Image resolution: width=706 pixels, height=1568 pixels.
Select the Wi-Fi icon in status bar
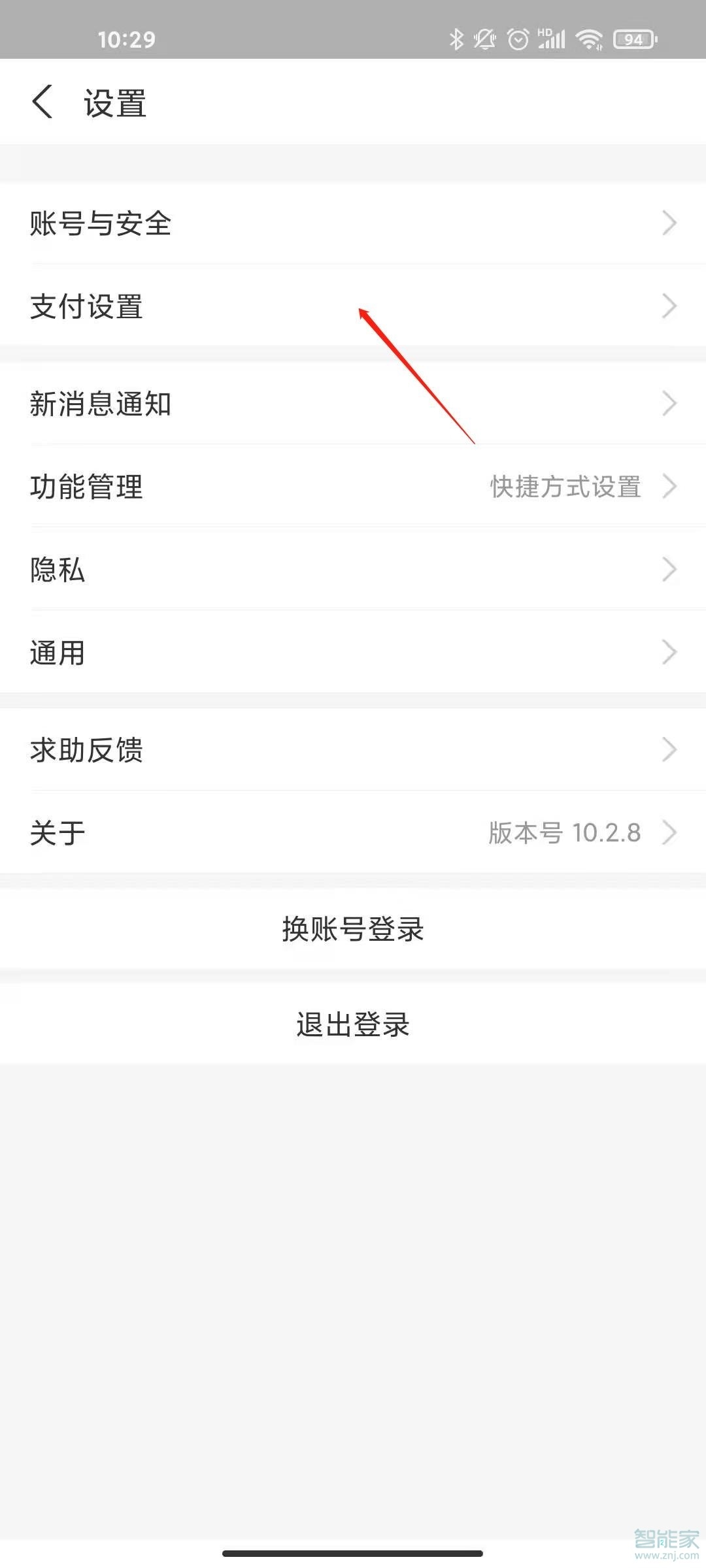point(588,39)
